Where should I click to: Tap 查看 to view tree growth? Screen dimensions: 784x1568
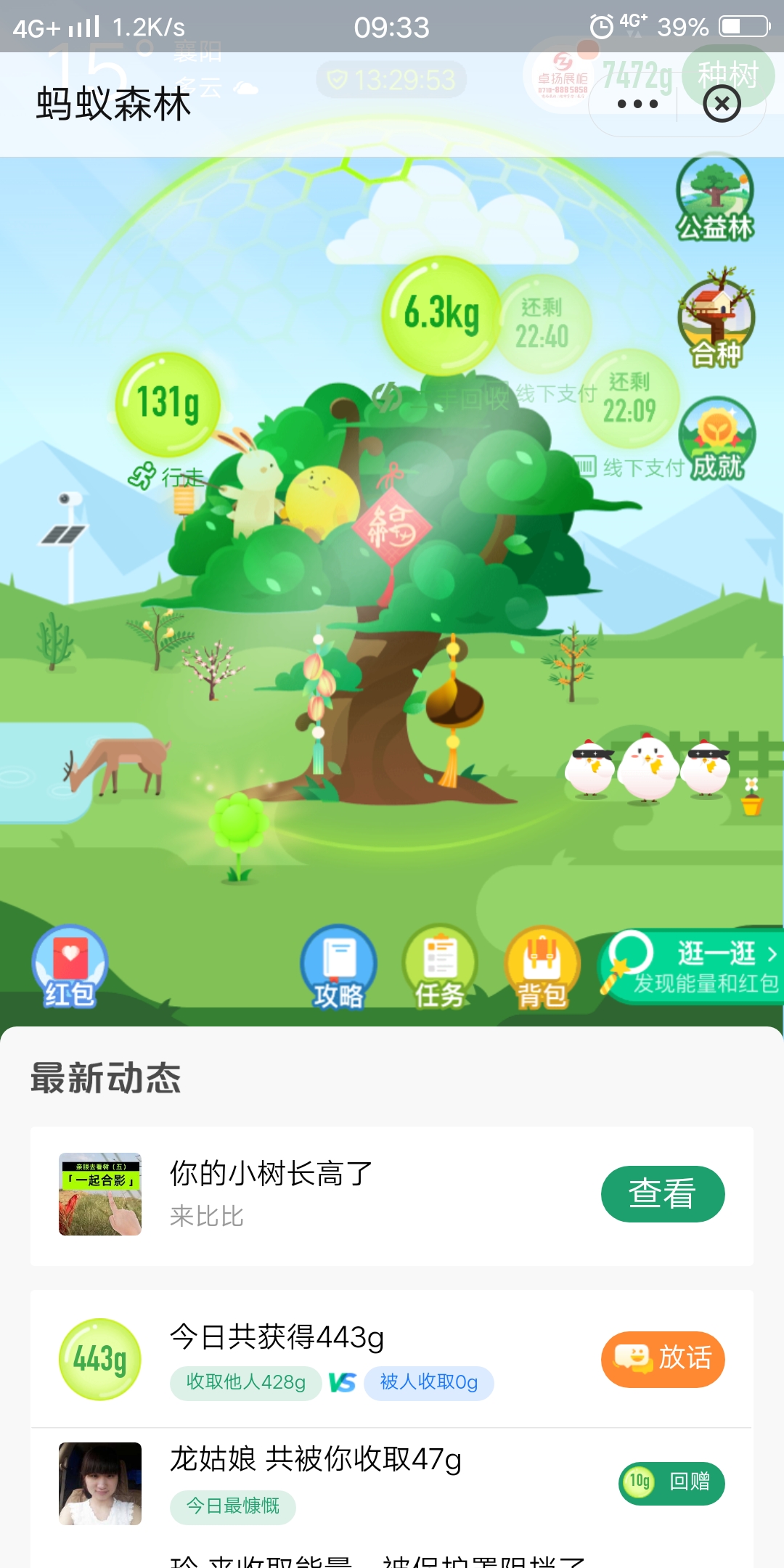(662, 1194)
